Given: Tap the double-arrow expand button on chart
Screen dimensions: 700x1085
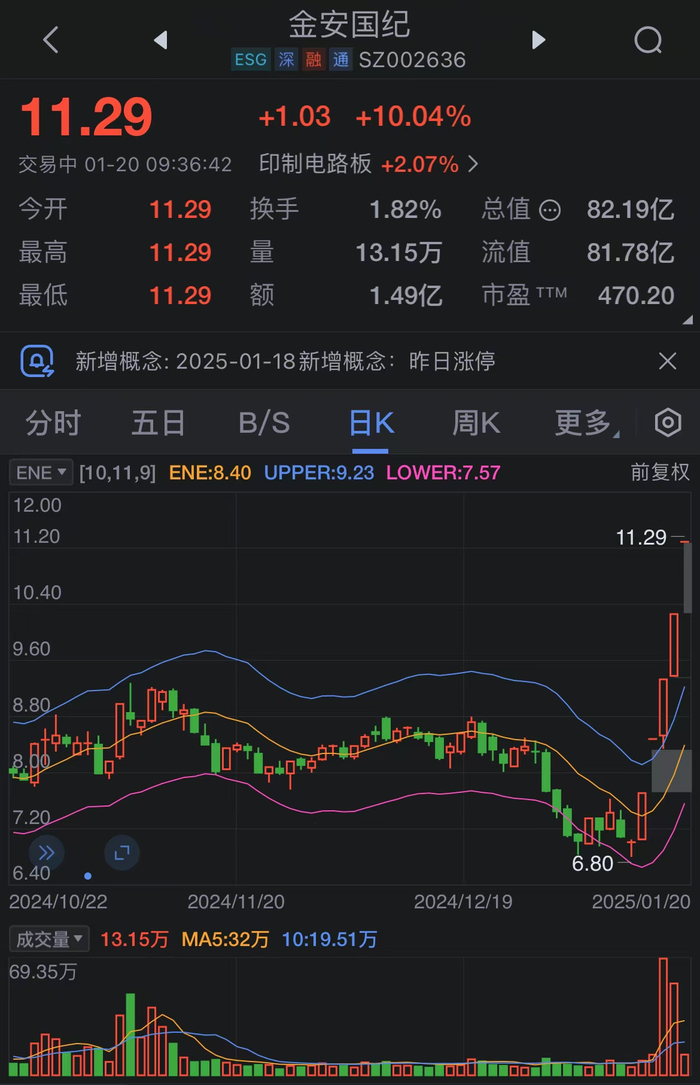Looking at the screenshot, I should coord(46,853).
